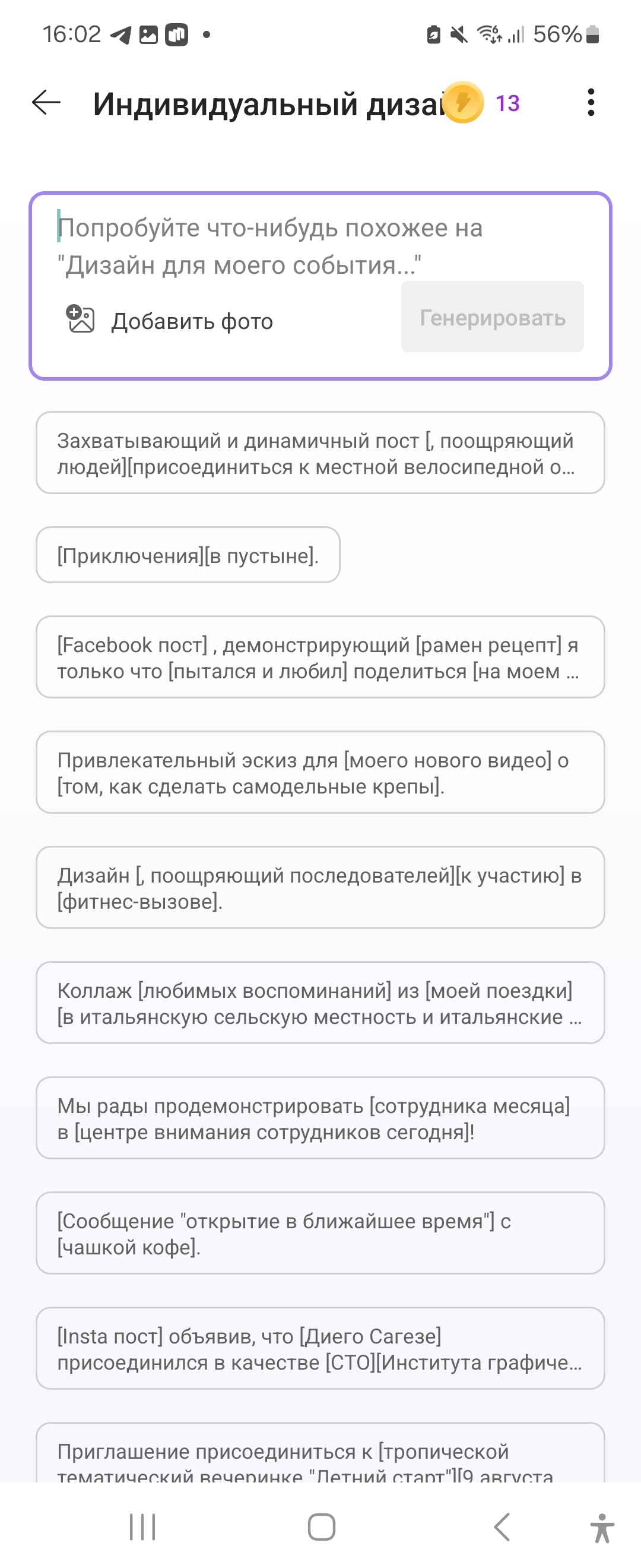Viewport: 641px width, 1568px height.
Task: Tap Добавить фото to attach a photo
Action: [x=170, y=320]
